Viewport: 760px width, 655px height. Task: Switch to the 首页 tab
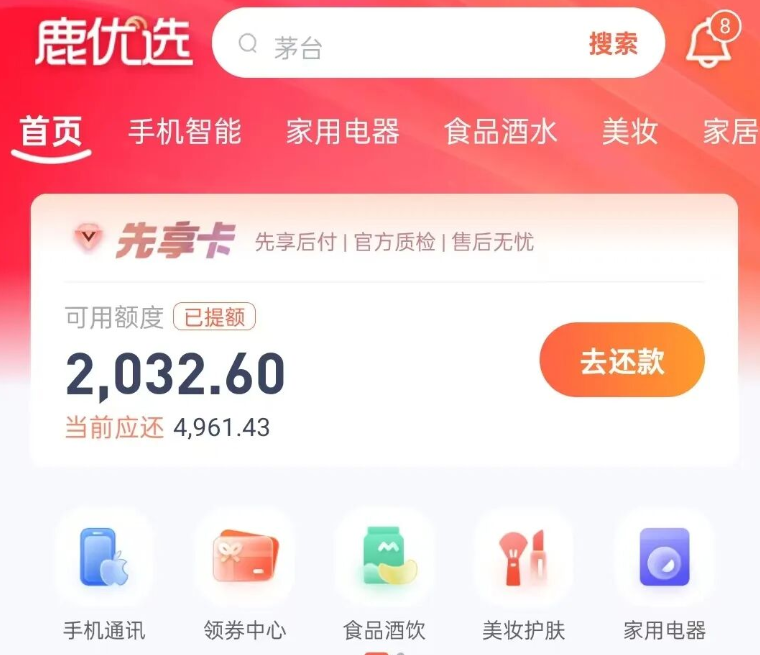coord(51,132)
